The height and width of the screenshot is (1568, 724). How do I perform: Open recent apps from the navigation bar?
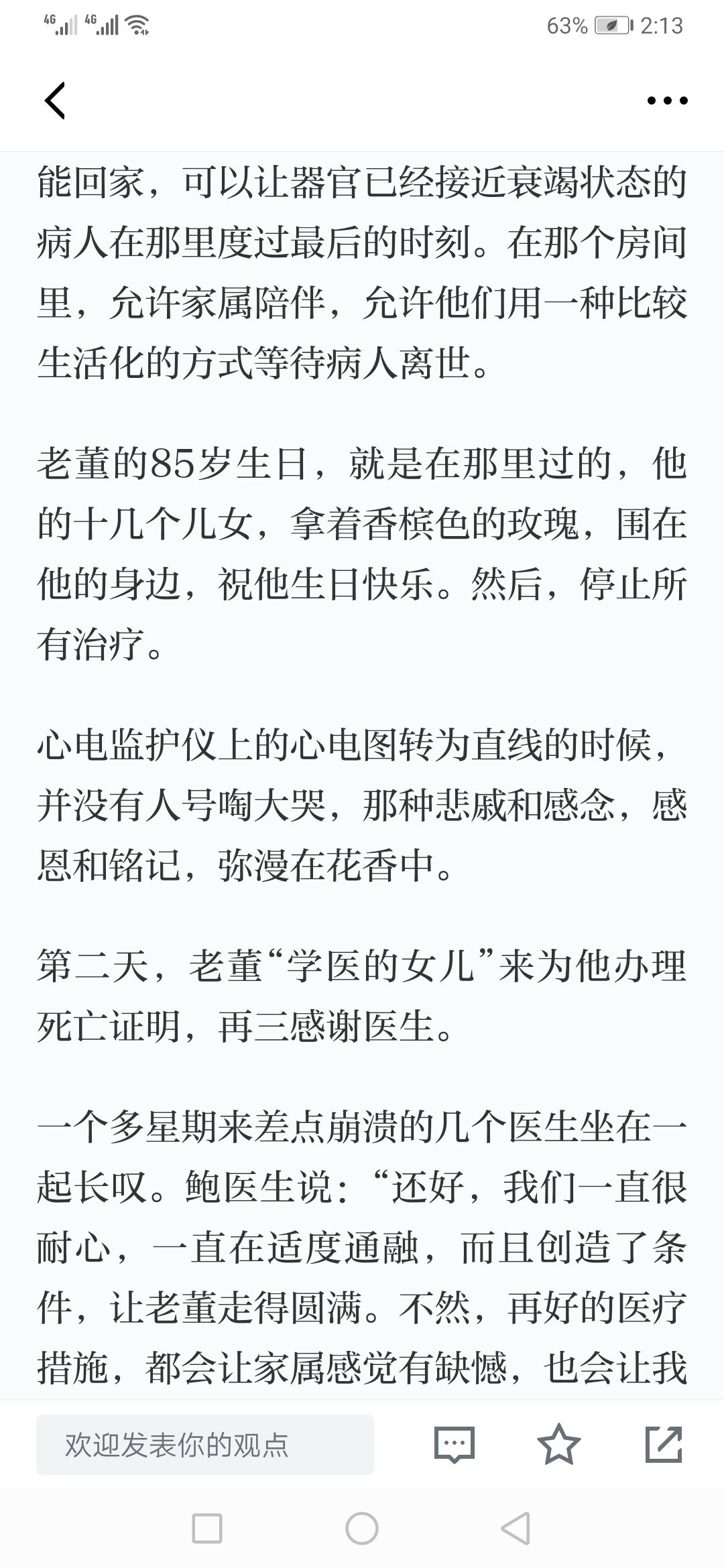point(207,1530)
